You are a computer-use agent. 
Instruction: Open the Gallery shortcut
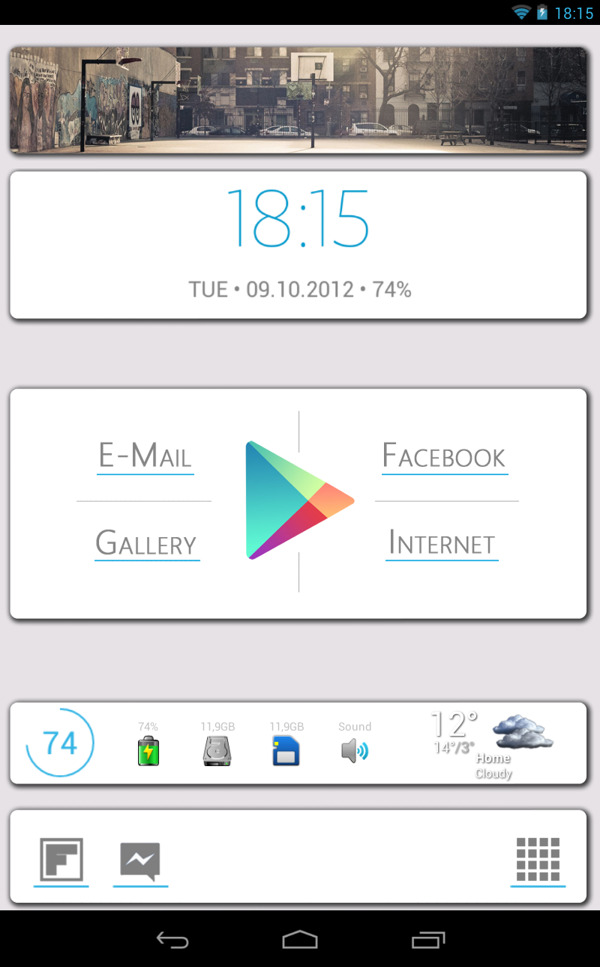pos(146,544)
